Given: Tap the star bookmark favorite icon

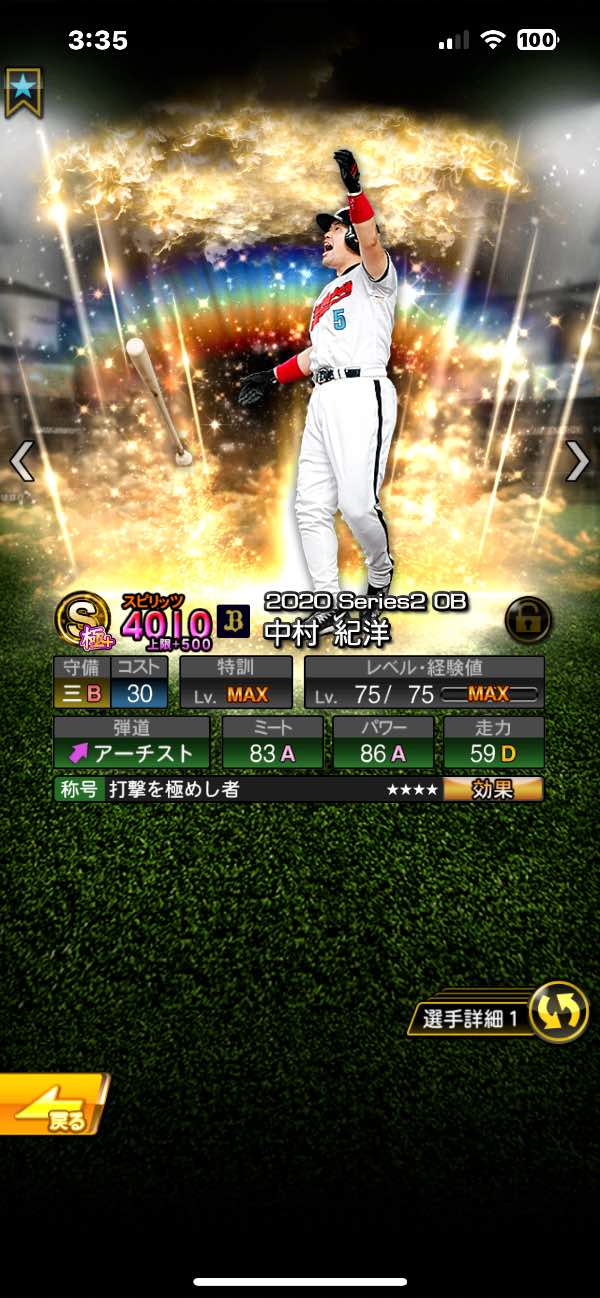Looking at the screenshot, I should (22, 90).
